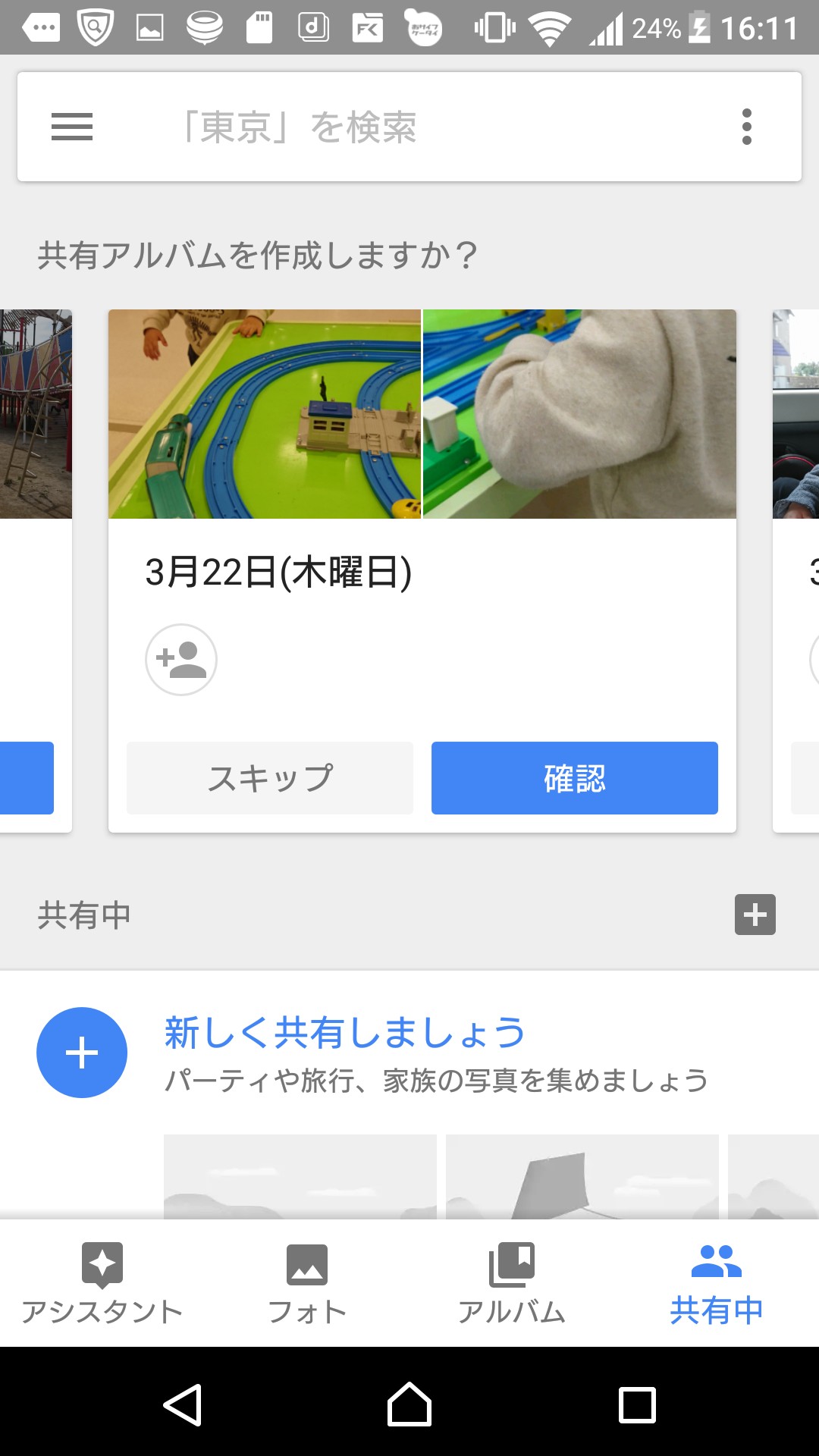
Task: Tap the plus icon beside 共有中 heading
Action: 755,915
